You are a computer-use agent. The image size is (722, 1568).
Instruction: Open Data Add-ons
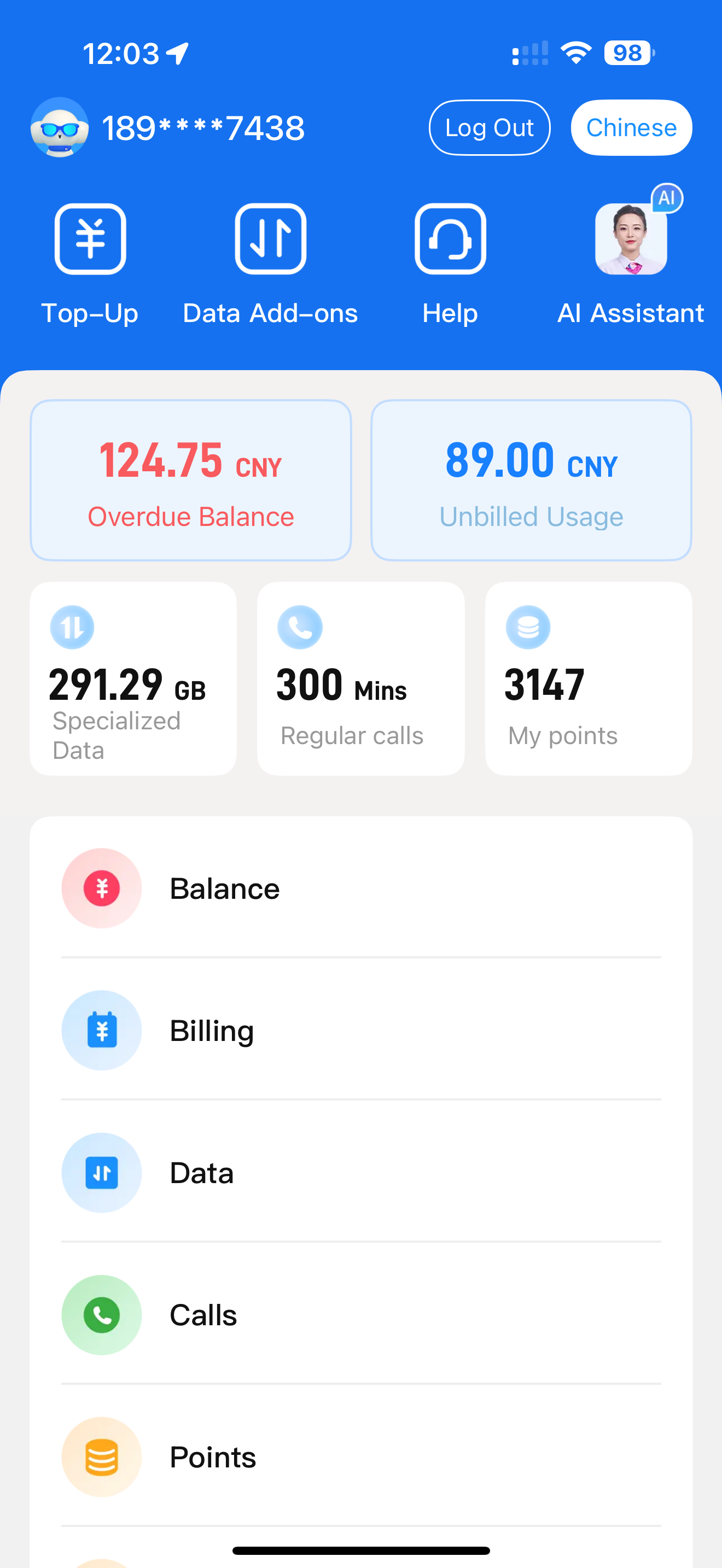click(270, 263)
